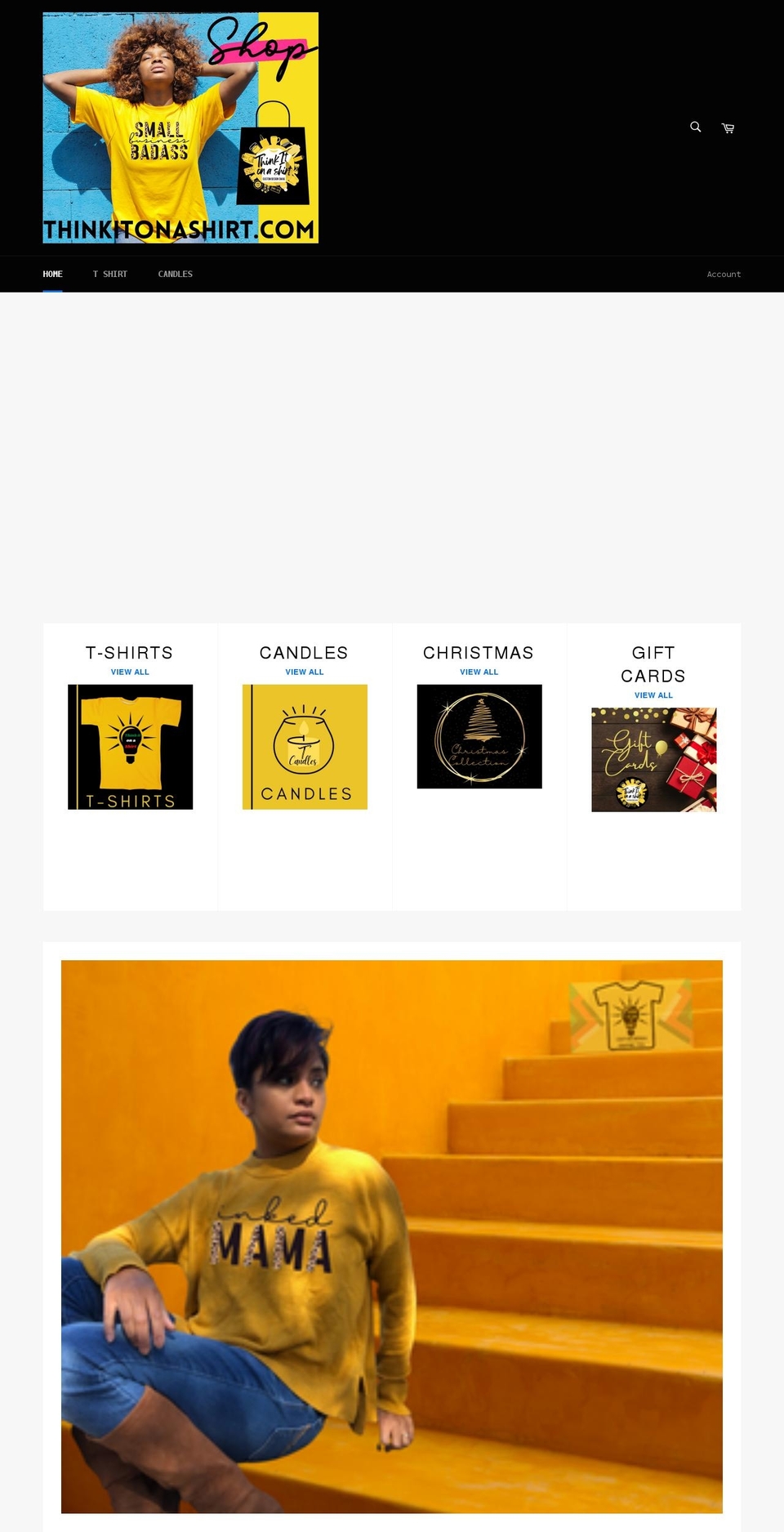Open the CANDLES collection heading
This screenshot has height=1532, width=784.
pos(304,653)
